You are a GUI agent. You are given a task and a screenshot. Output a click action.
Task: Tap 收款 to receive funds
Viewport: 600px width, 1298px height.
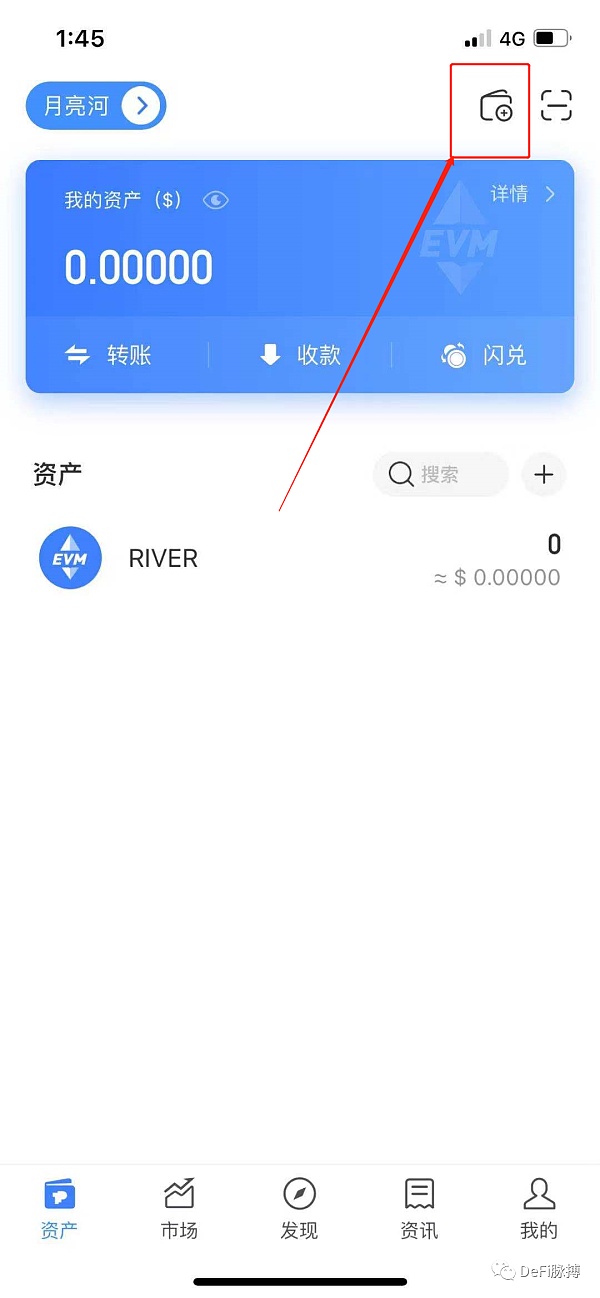tap(300, 355)
